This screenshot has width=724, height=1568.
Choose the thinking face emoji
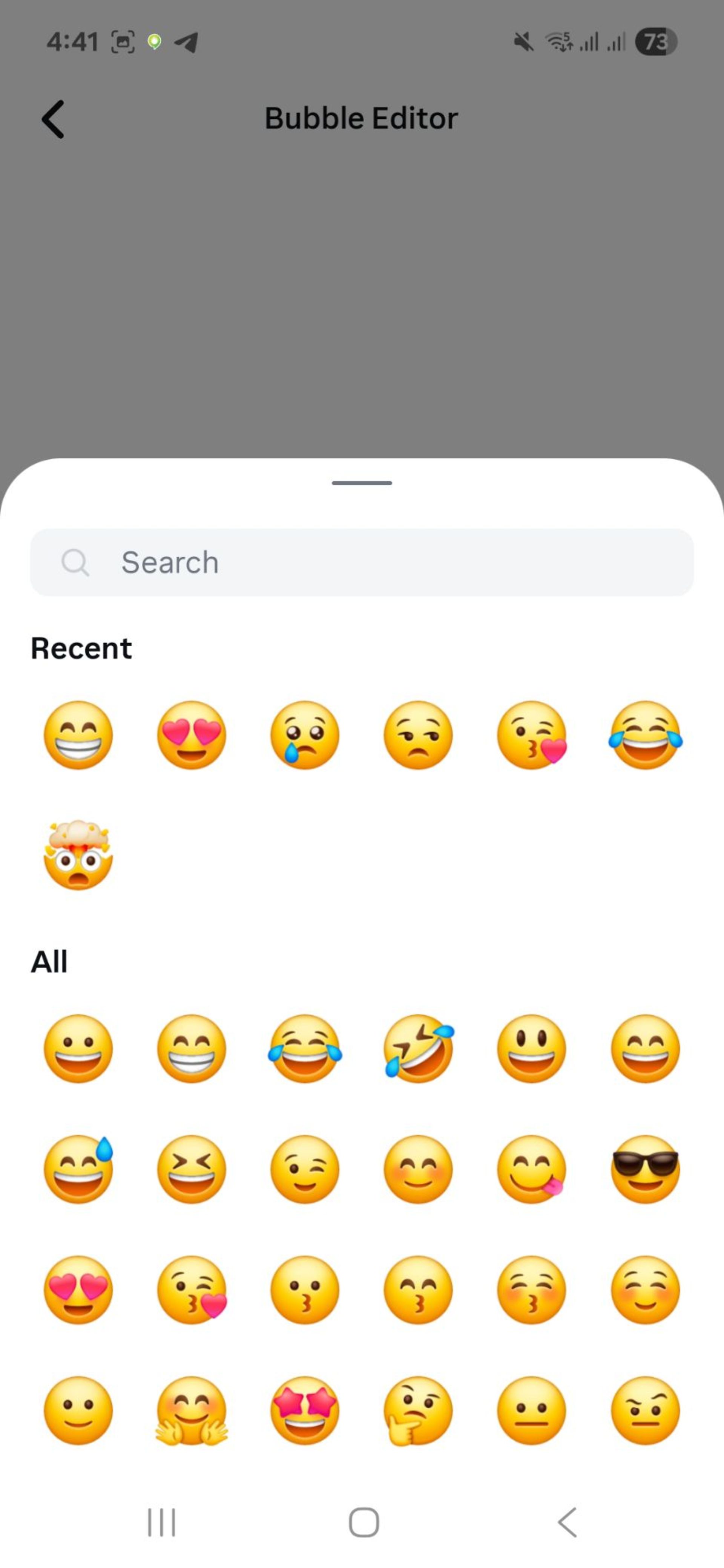(418, 1410)
